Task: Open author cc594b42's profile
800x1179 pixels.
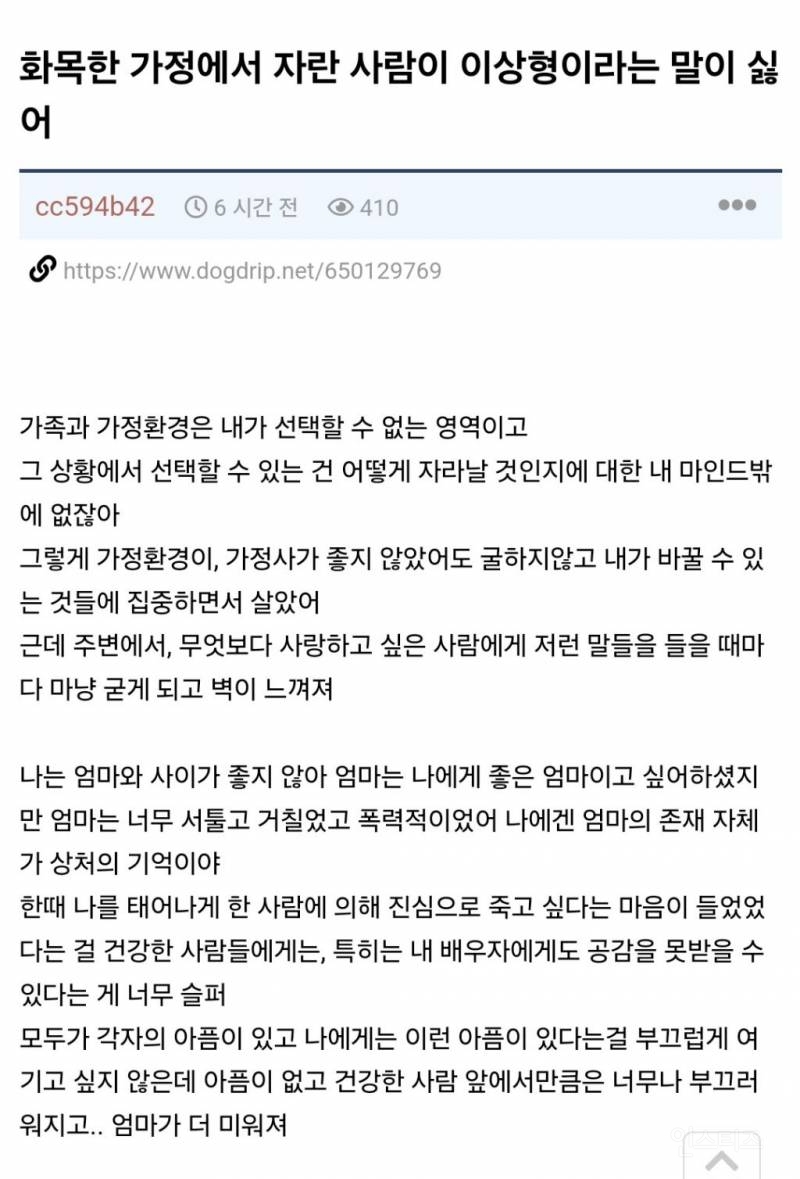Action: tap(95, 207)
